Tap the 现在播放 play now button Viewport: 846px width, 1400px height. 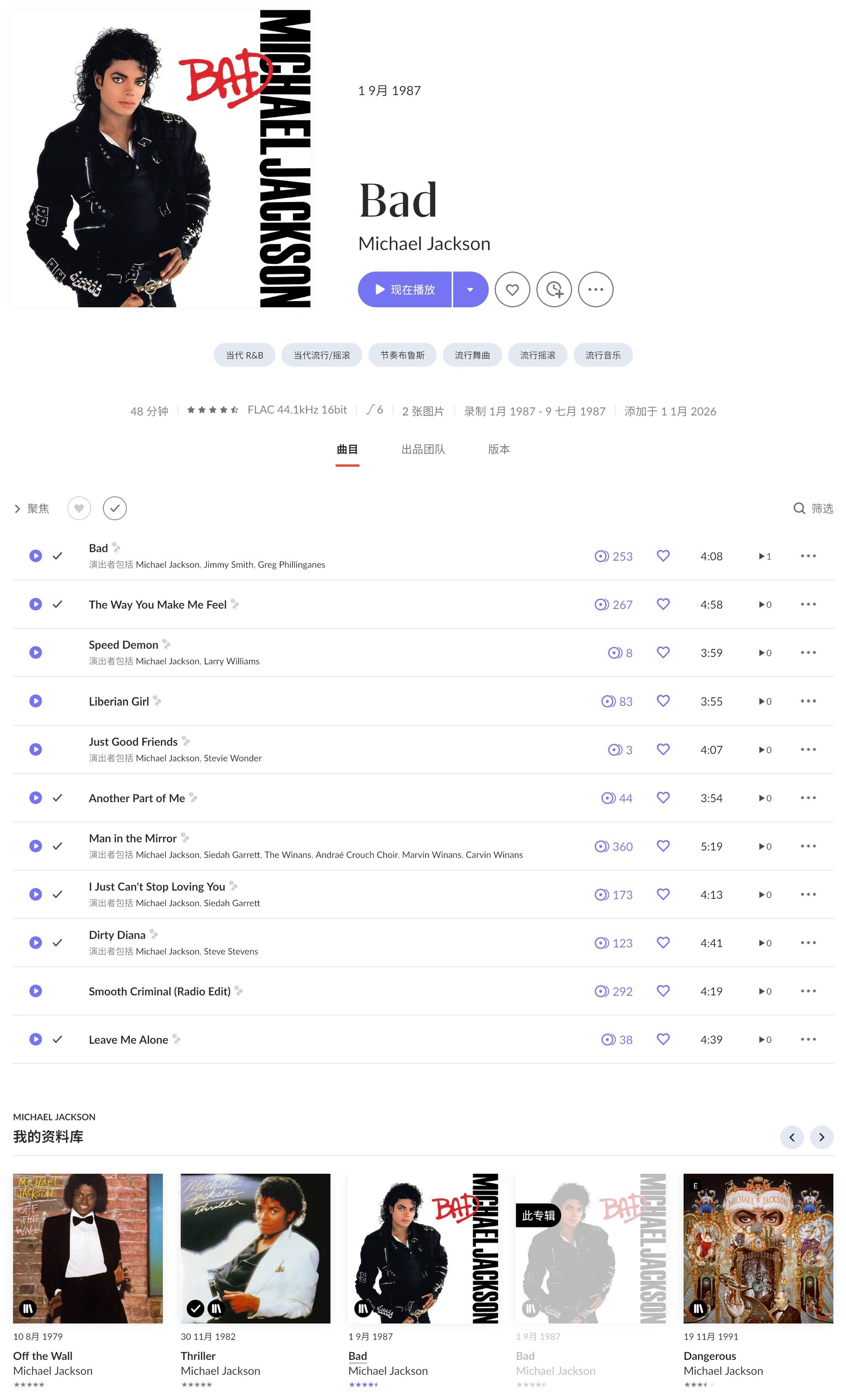click(404, 290)
